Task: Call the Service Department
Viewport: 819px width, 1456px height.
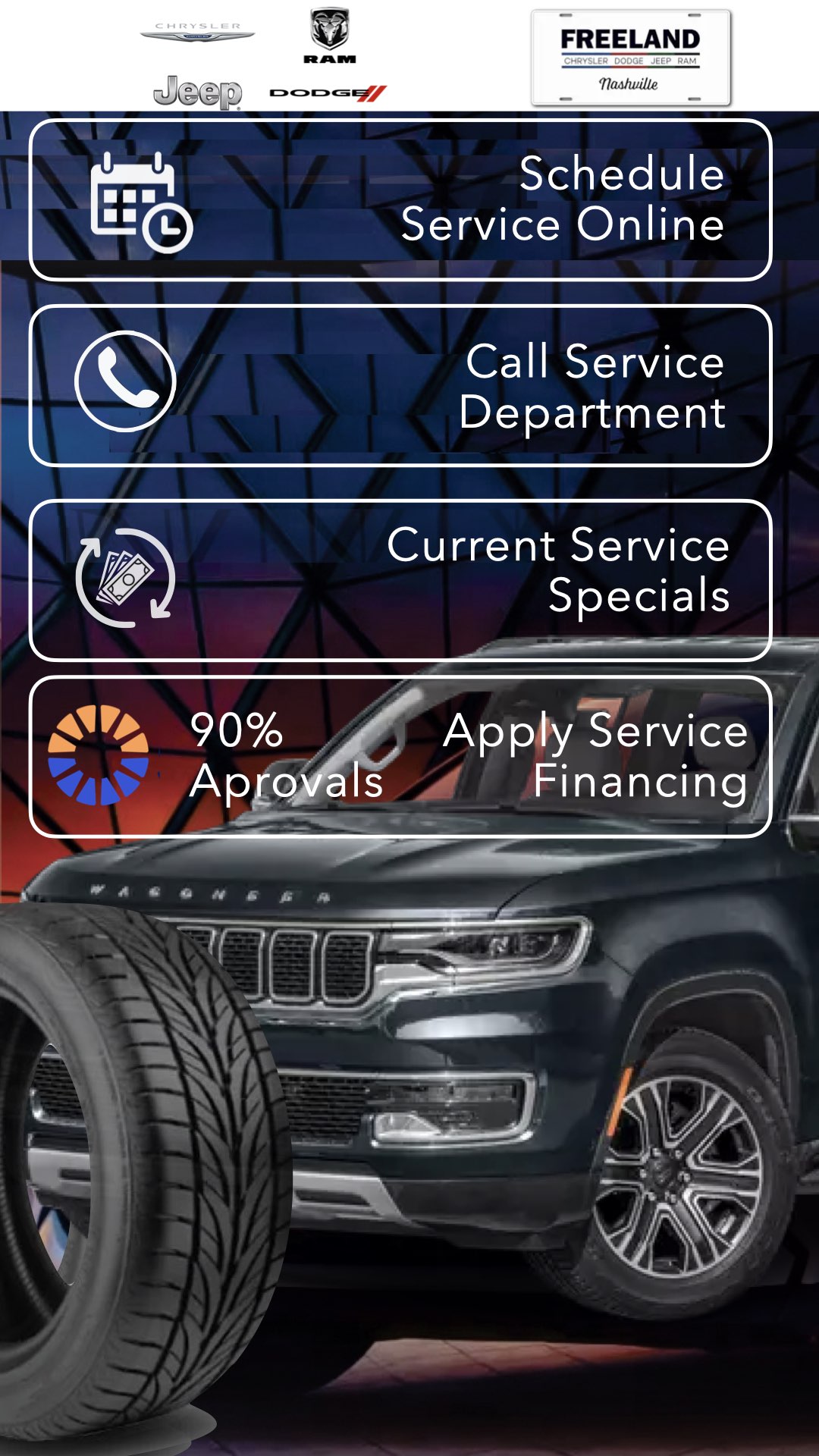Action: 400,386
